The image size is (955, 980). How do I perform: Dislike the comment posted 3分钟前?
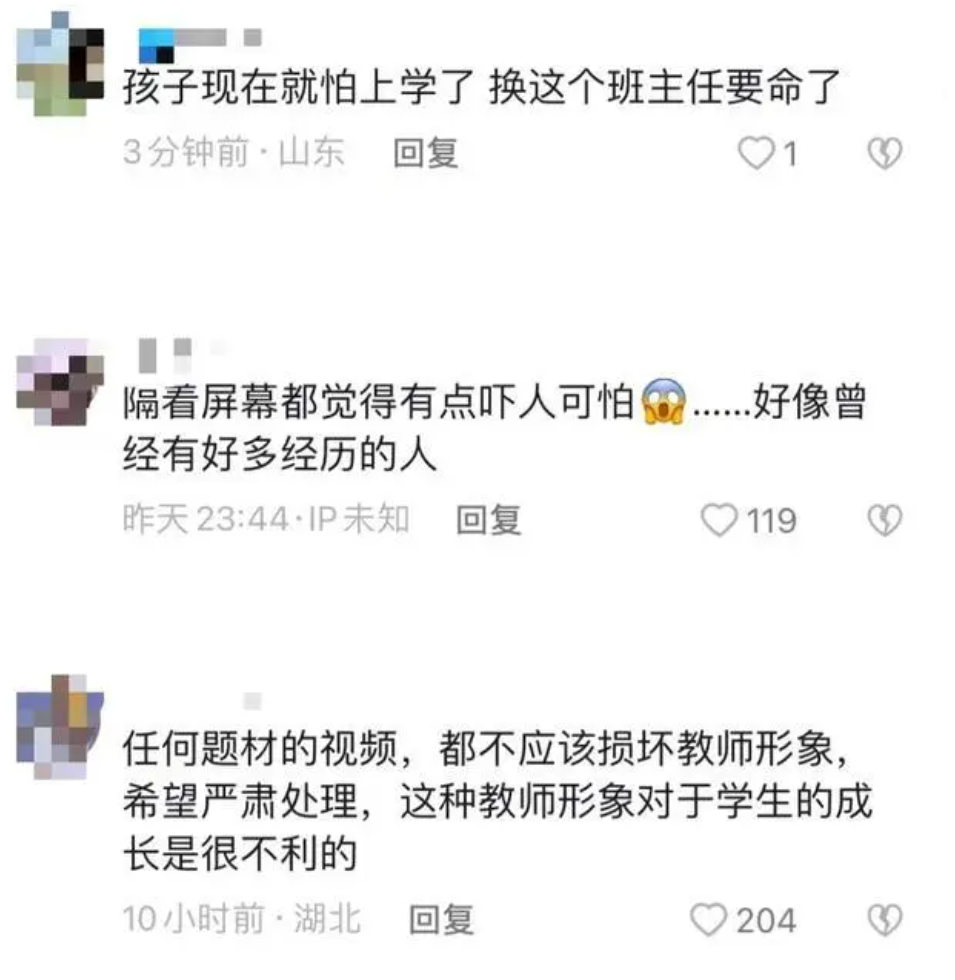click(x=884, y=154)
